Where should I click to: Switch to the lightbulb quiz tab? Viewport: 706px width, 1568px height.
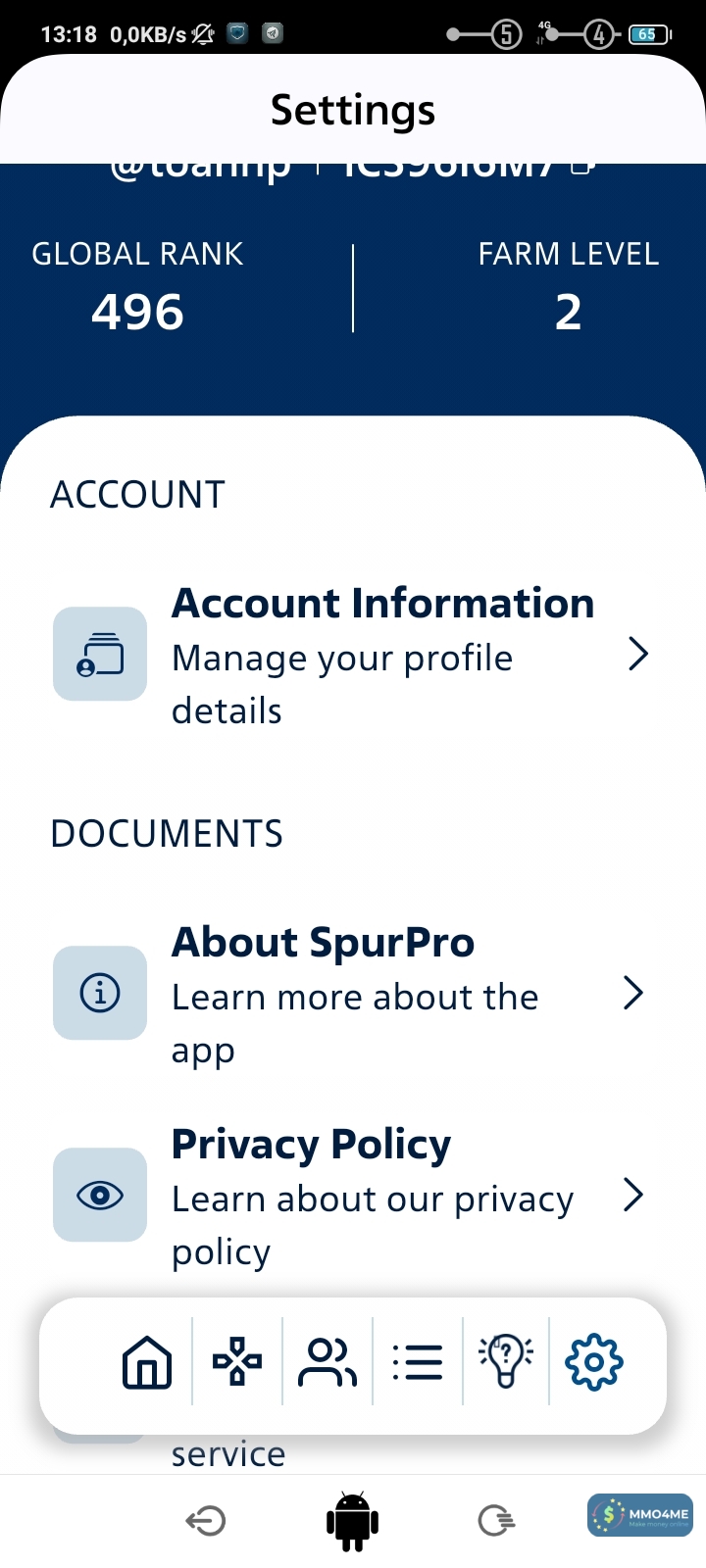click(506, 1362)
